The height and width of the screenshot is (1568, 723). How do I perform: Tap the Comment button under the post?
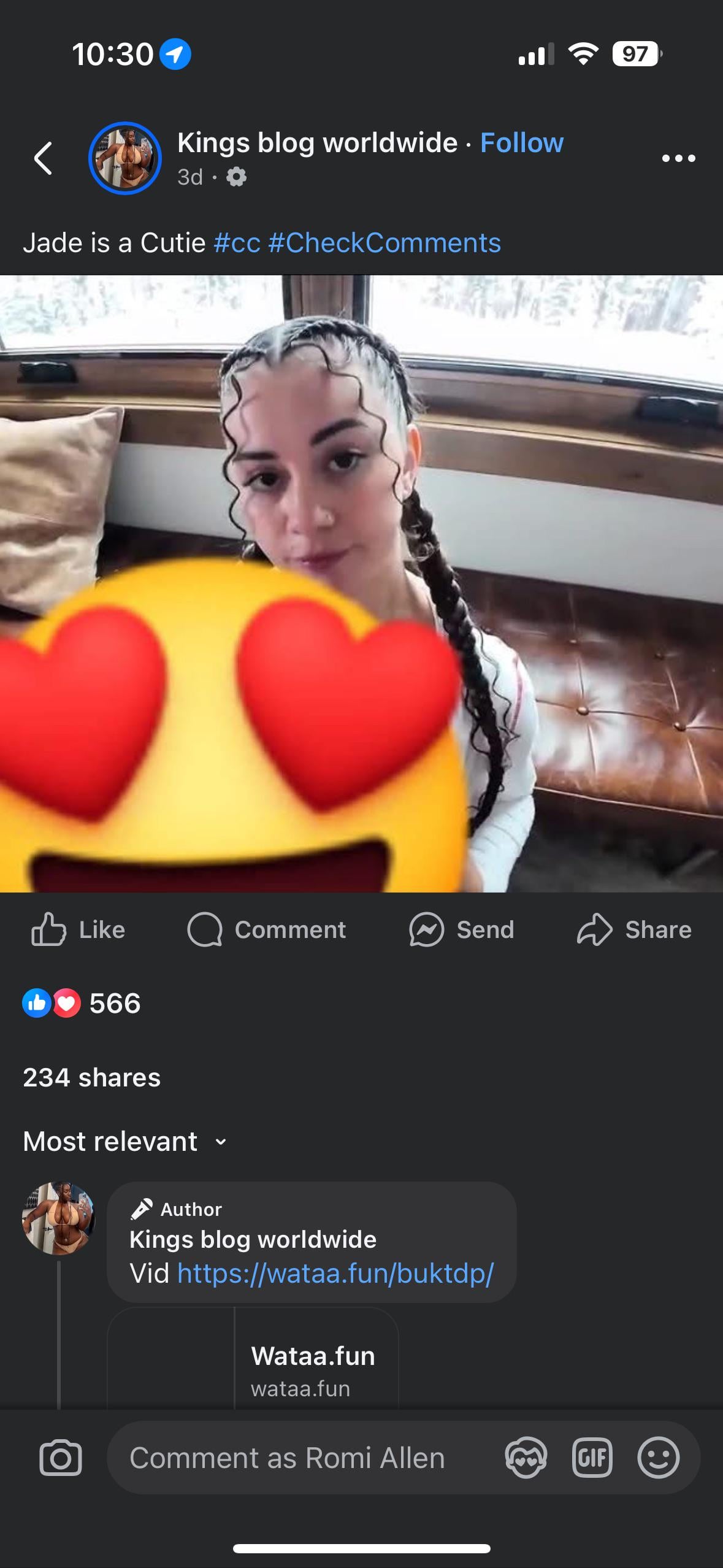pyautogui.click(x=267, y=930)
